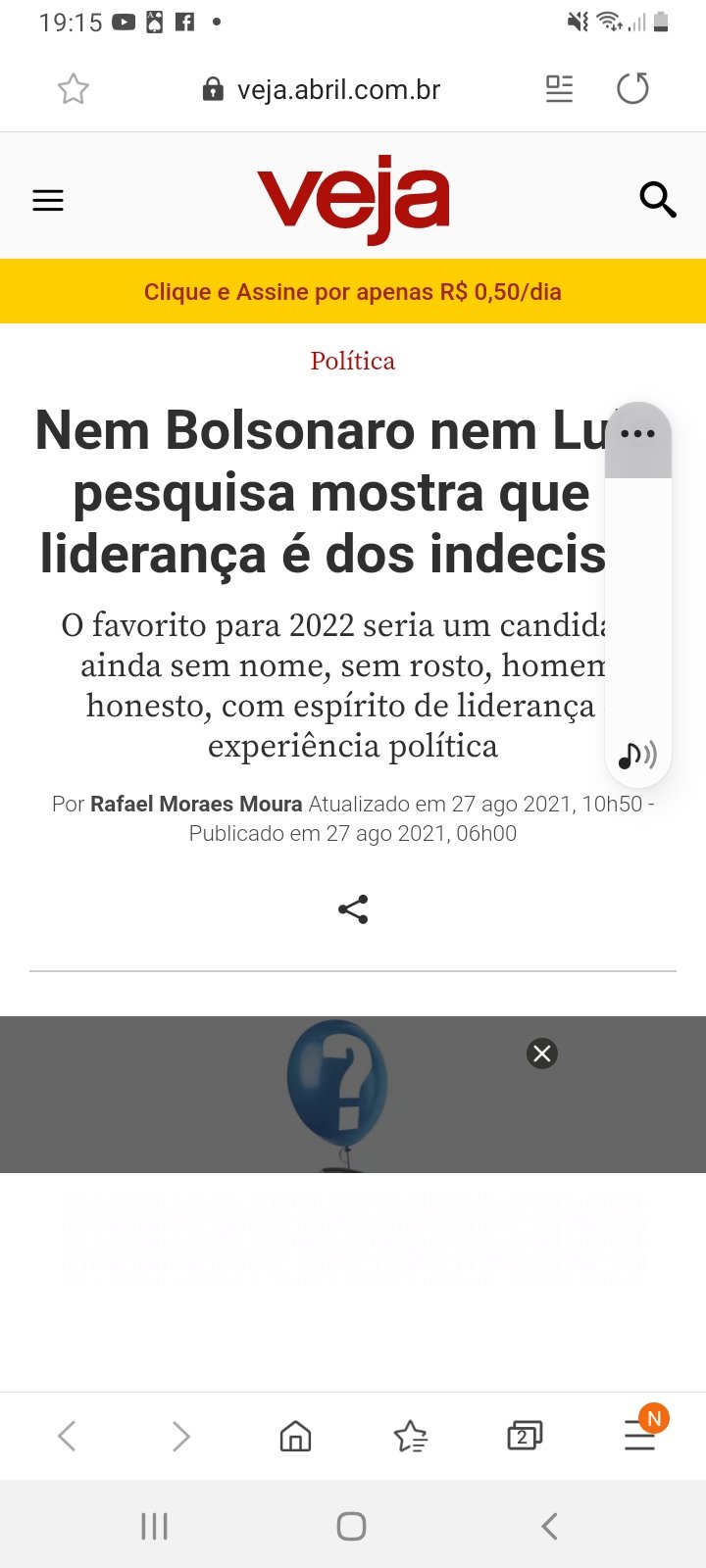Go to the browser home page
This screenshot has height=1568, width=706.
click(x=295, y=1437)
